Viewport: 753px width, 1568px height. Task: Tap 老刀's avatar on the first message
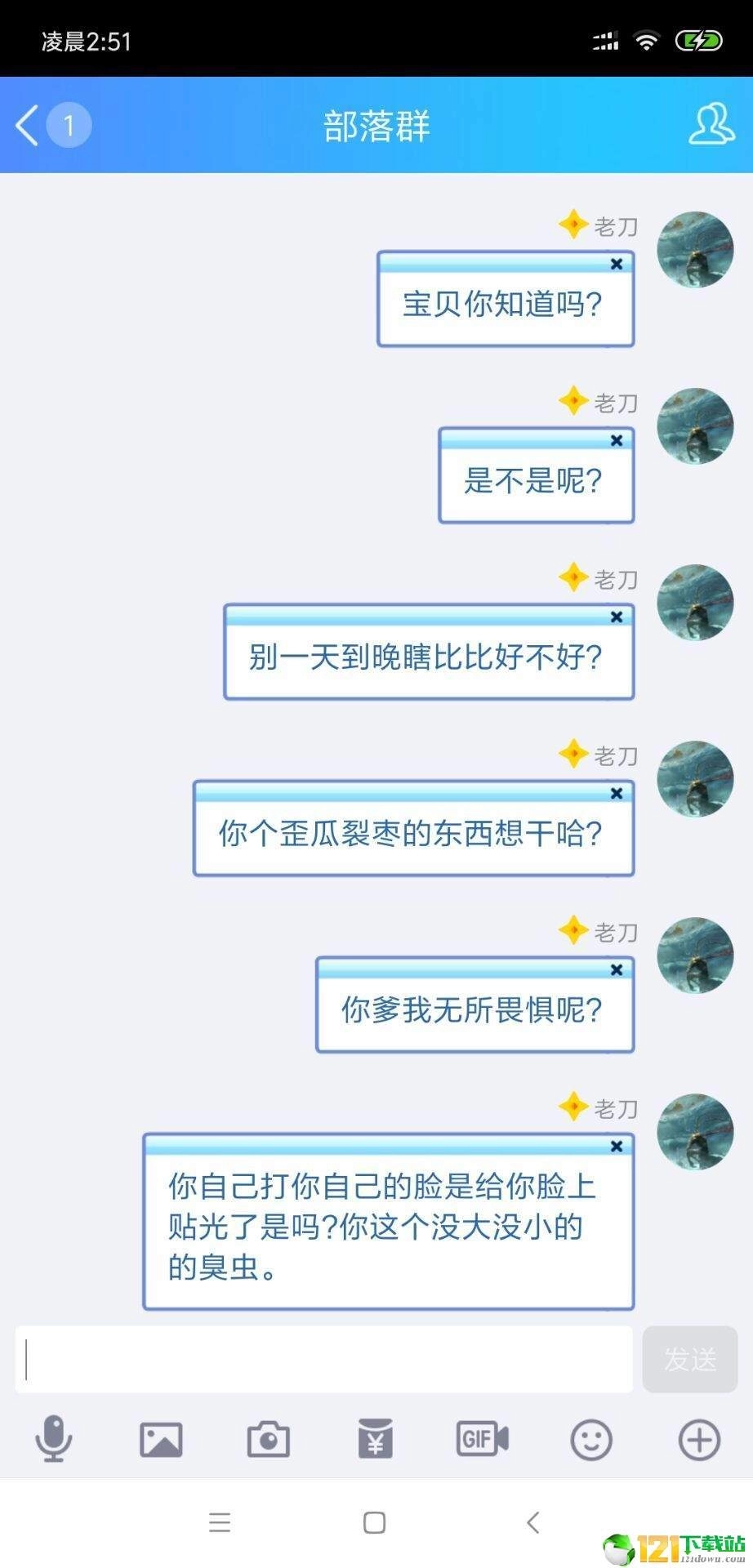point(695,249)
